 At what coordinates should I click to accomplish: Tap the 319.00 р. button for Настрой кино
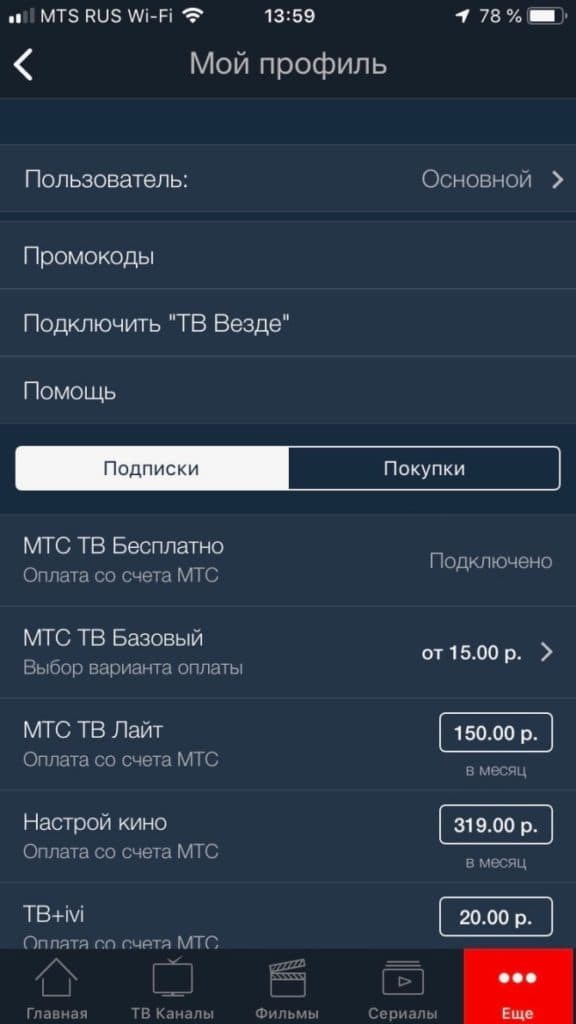[496, 825]
